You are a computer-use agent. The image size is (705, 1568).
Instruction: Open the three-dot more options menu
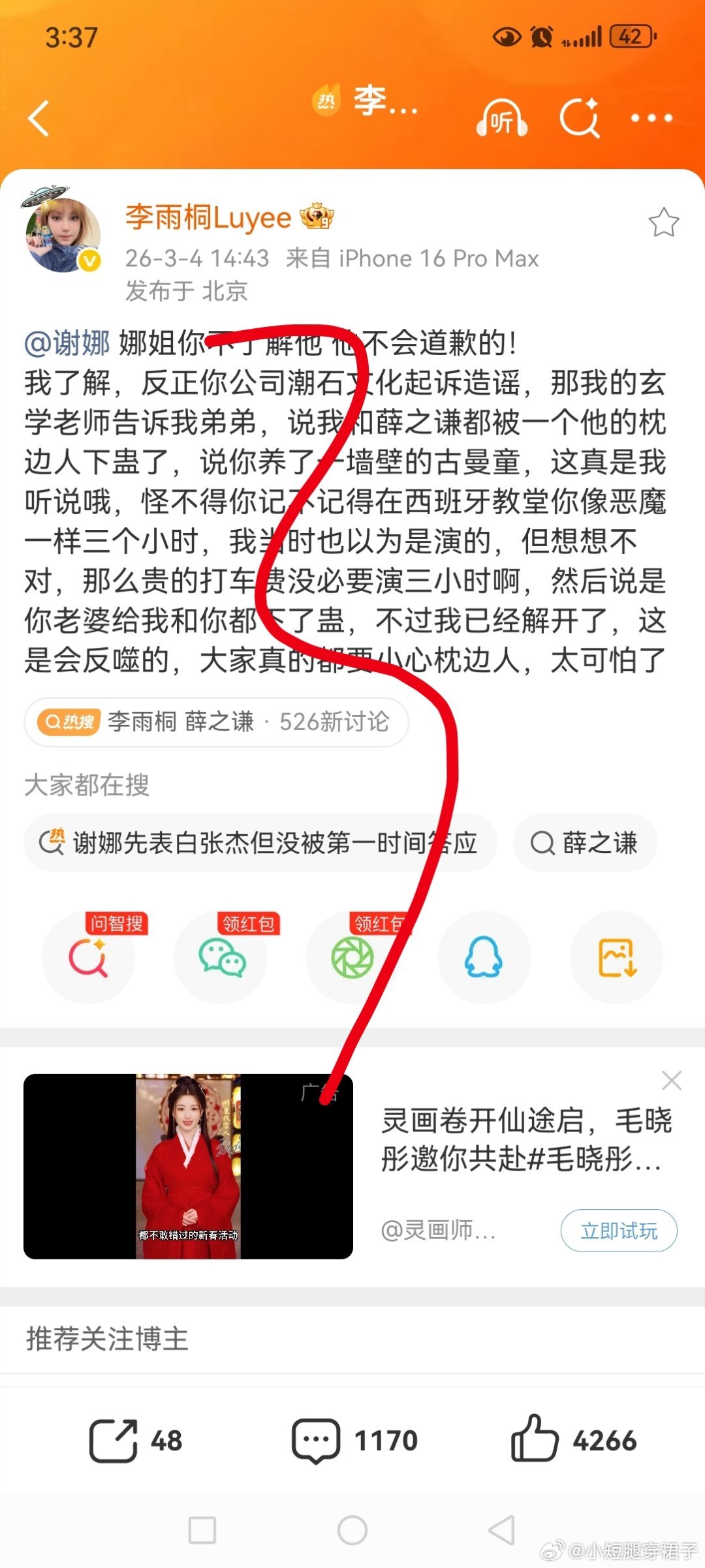pos(650,117)
